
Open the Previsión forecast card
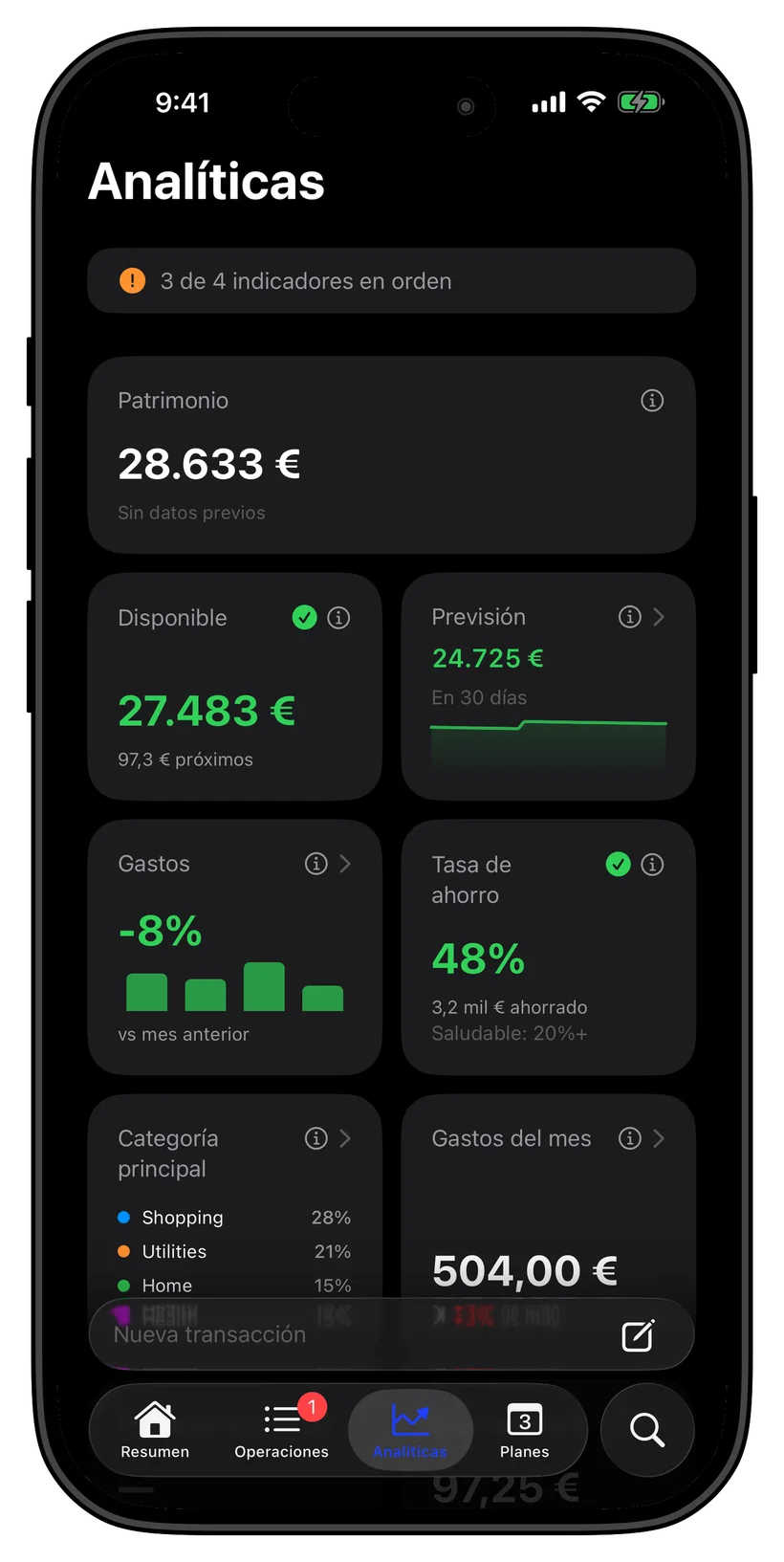point(548,686)
